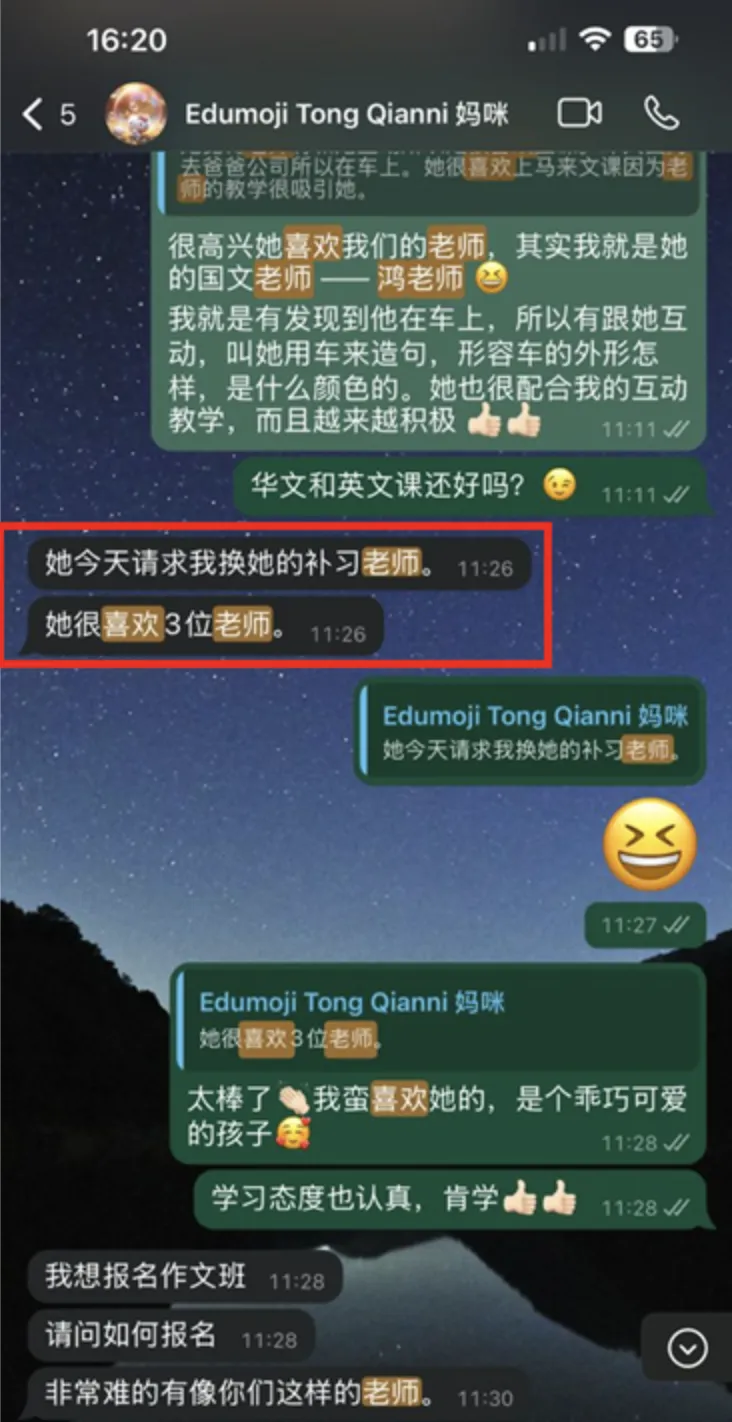The image size is (732, 1422).
Task: Open the contact's profile picture
Action: click(x=135, y=113)
